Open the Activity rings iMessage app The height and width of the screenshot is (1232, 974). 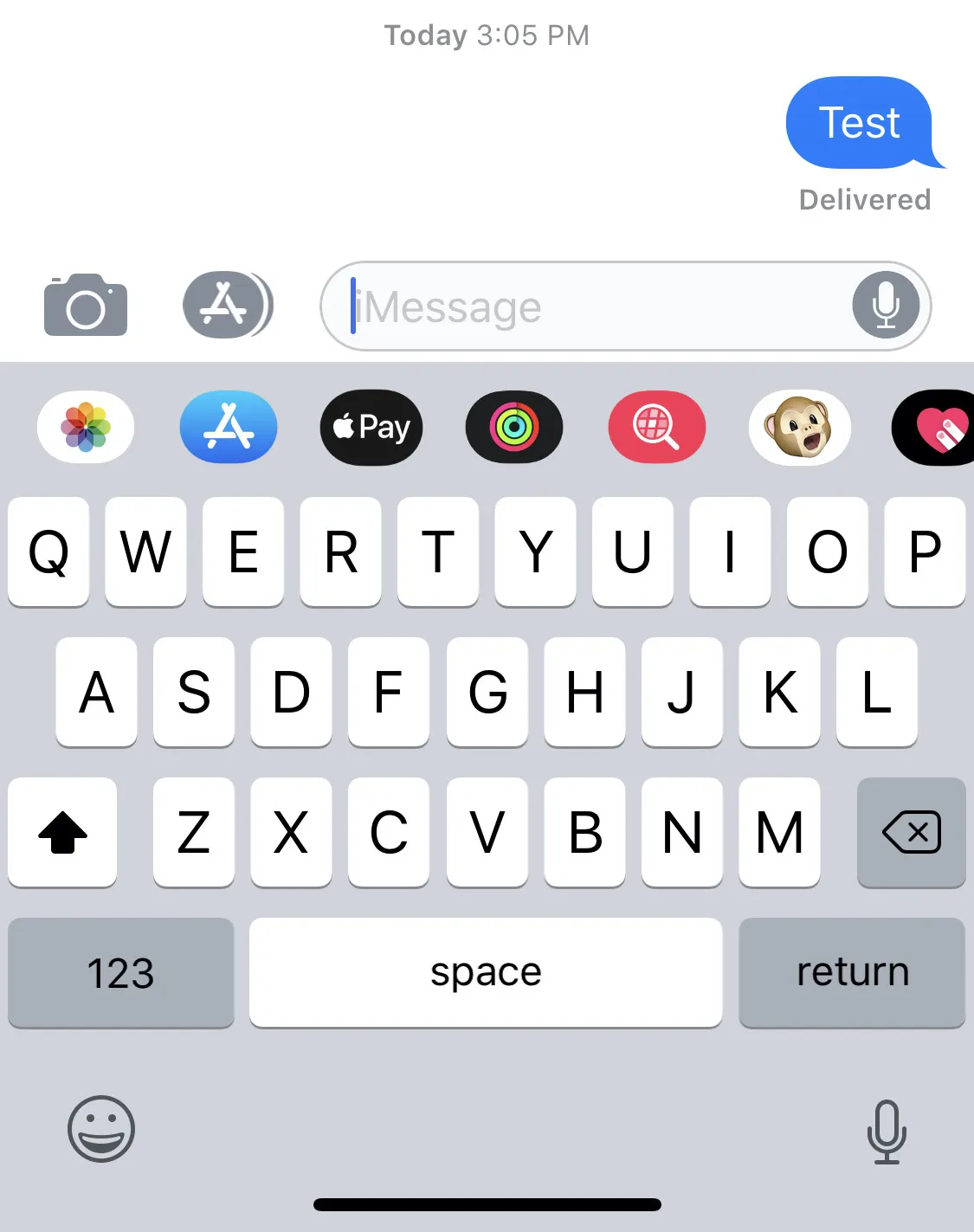coord(514,427)
